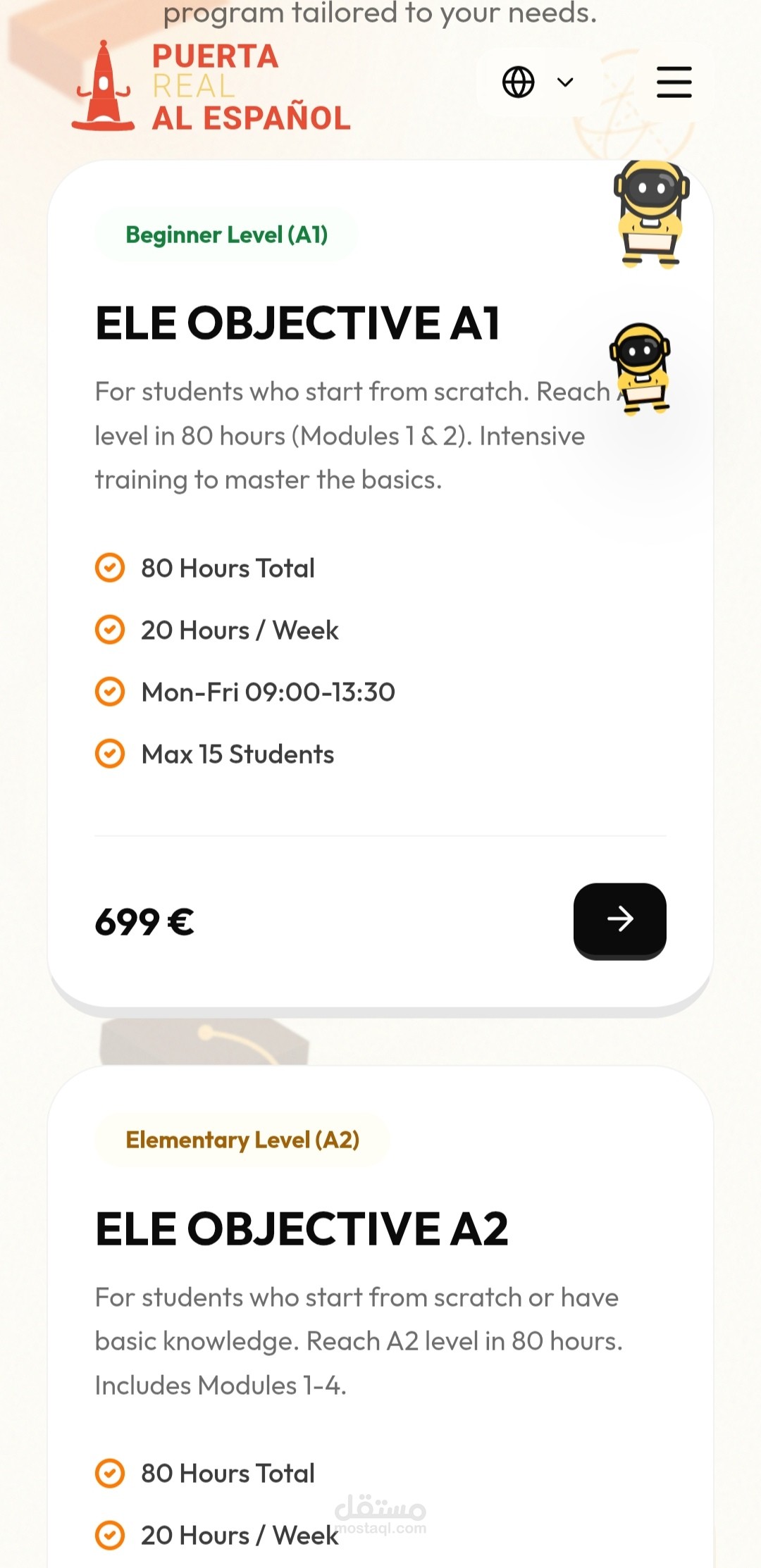Open the hamburger menu

point(674,82)
